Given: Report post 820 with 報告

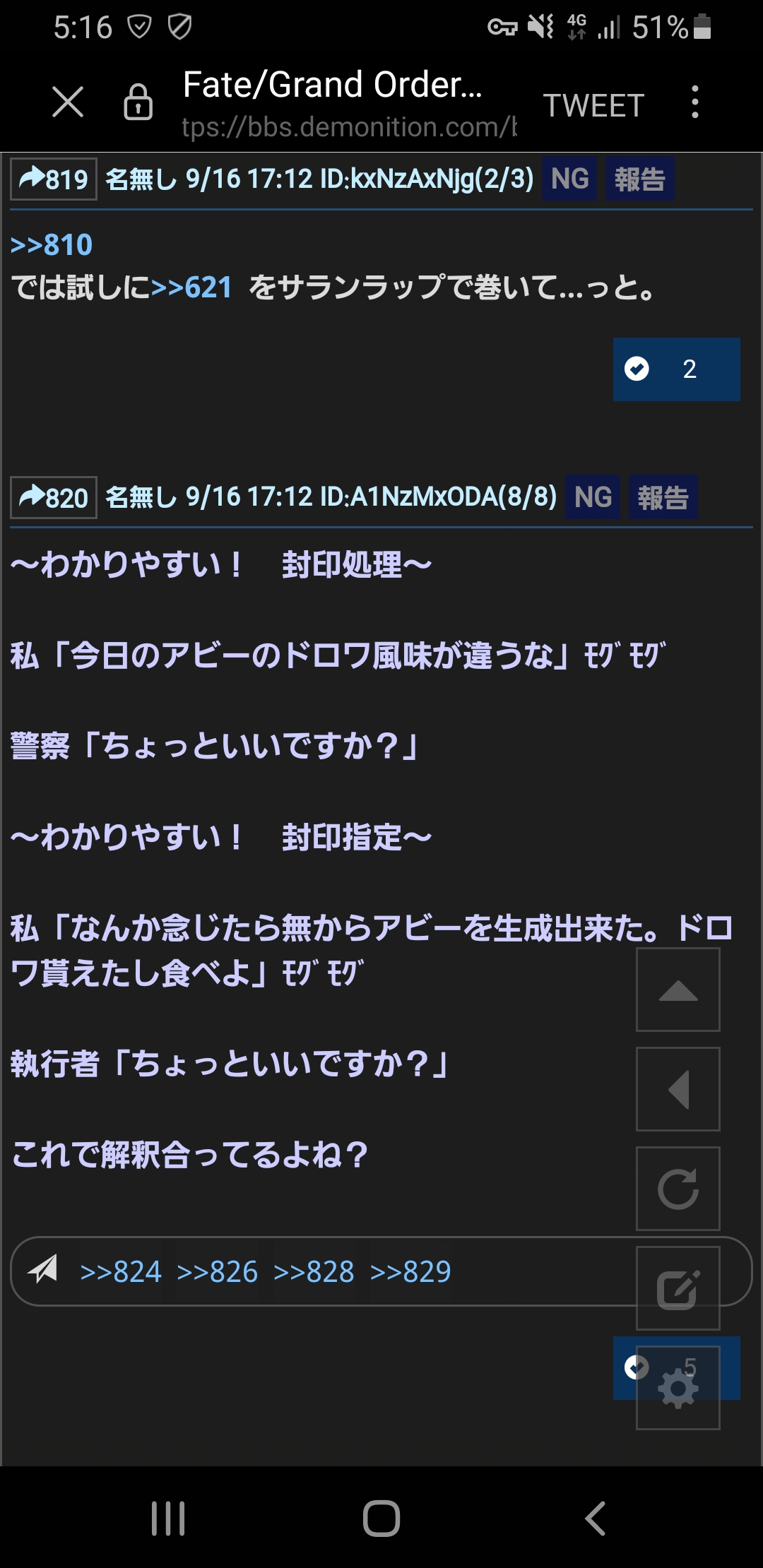Looking at the screenshot, I should [x=663, y=497].
